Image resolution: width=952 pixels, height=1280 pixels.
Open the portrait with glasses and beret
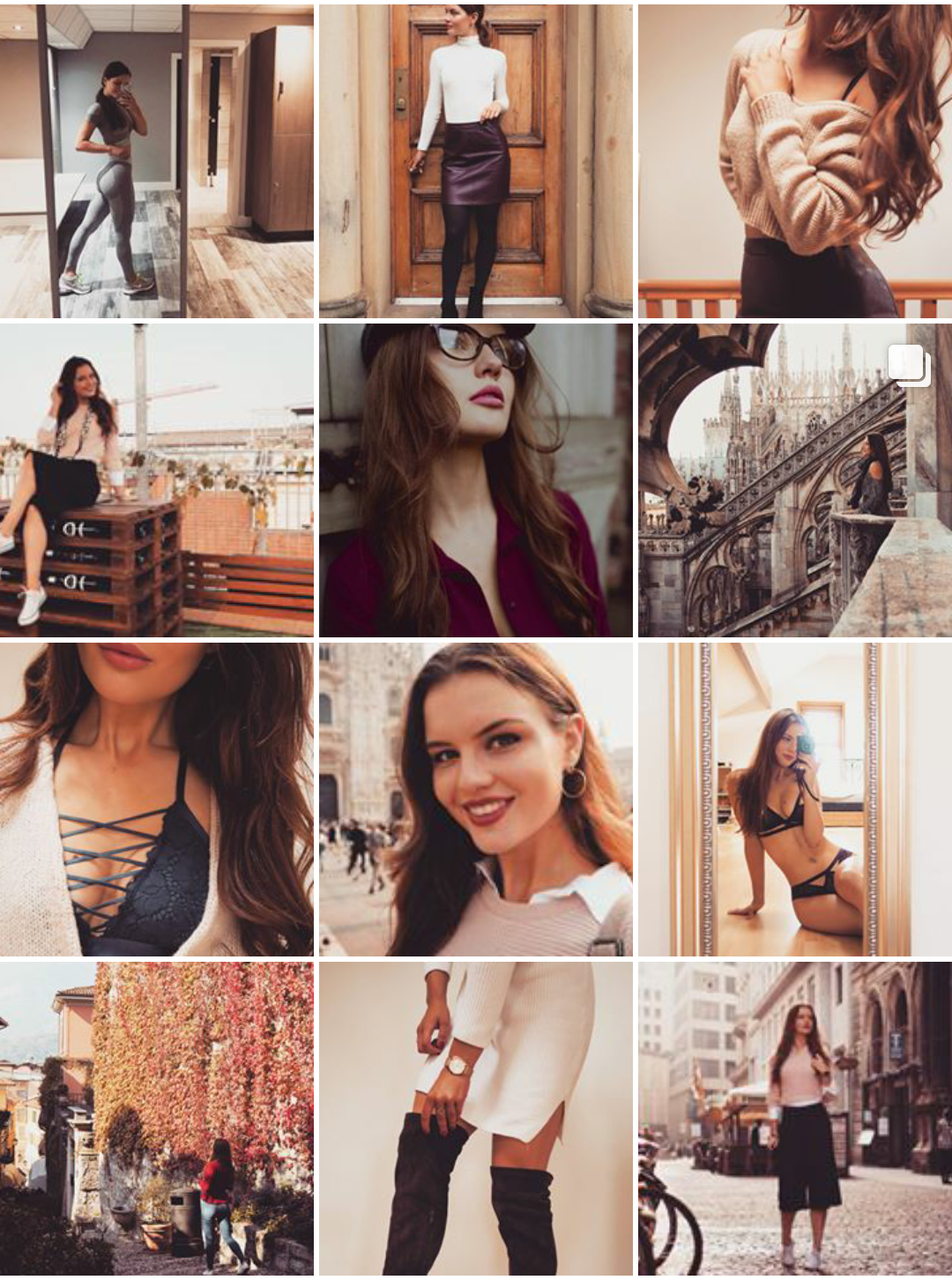tap(476, 480)
